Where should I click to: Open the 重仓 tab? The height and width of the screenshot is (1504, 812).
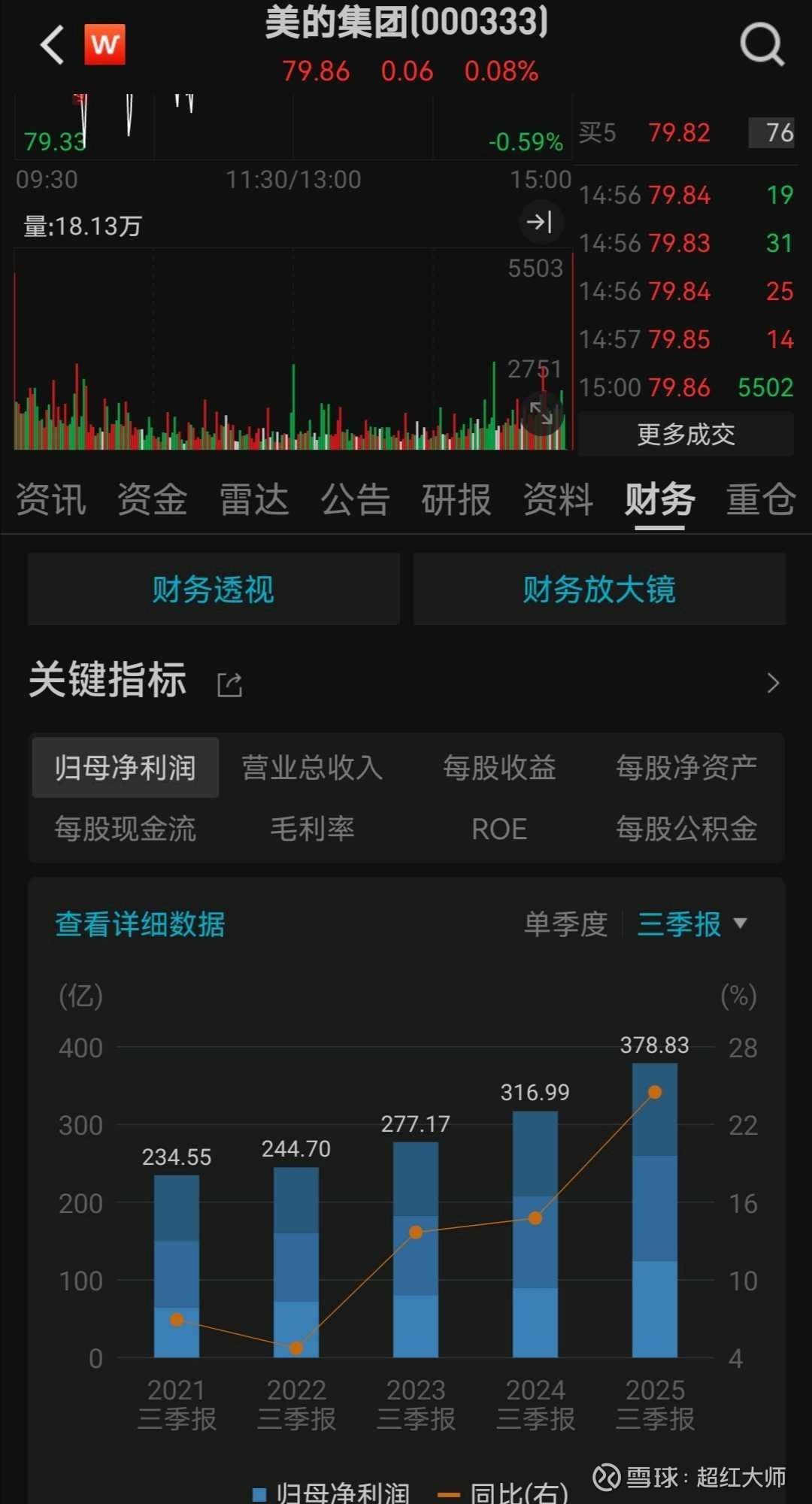(761, 499)
